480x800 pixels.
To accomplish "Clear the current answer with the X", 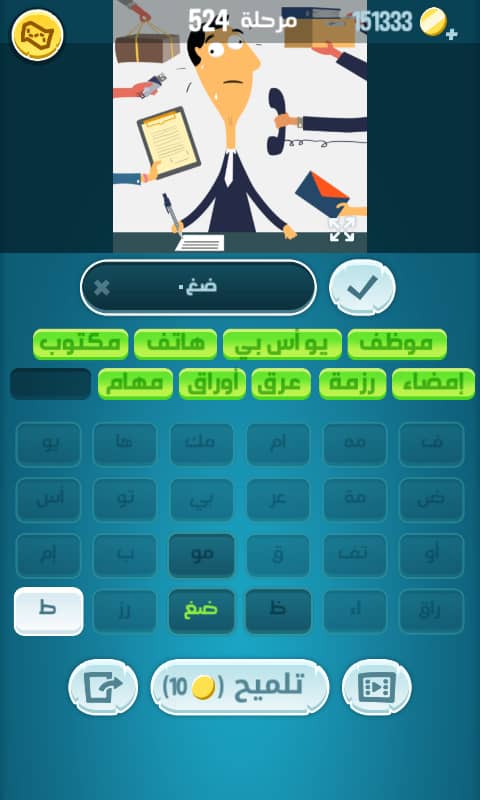I will tap(102, 288).
